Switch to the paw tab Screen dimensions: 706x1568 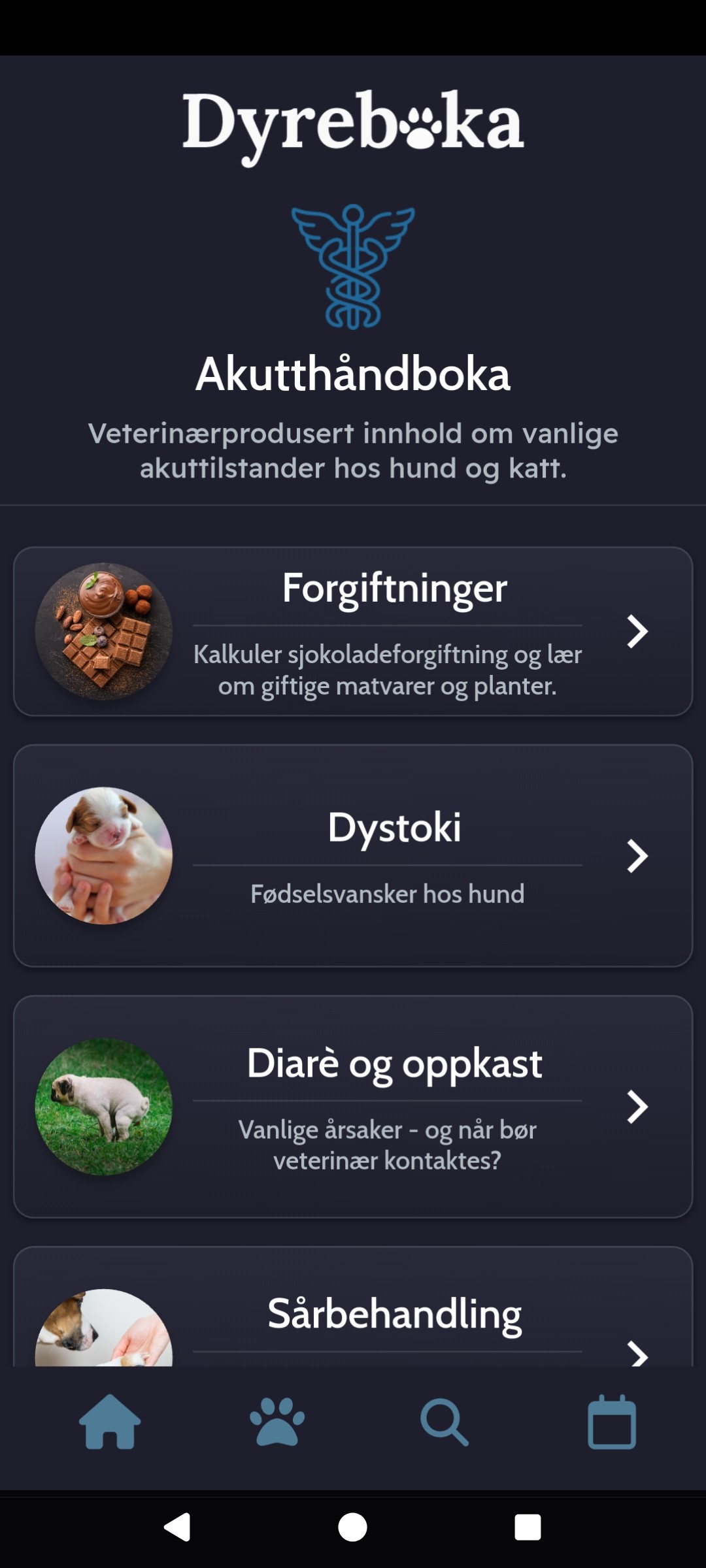tap(277, 1422)
